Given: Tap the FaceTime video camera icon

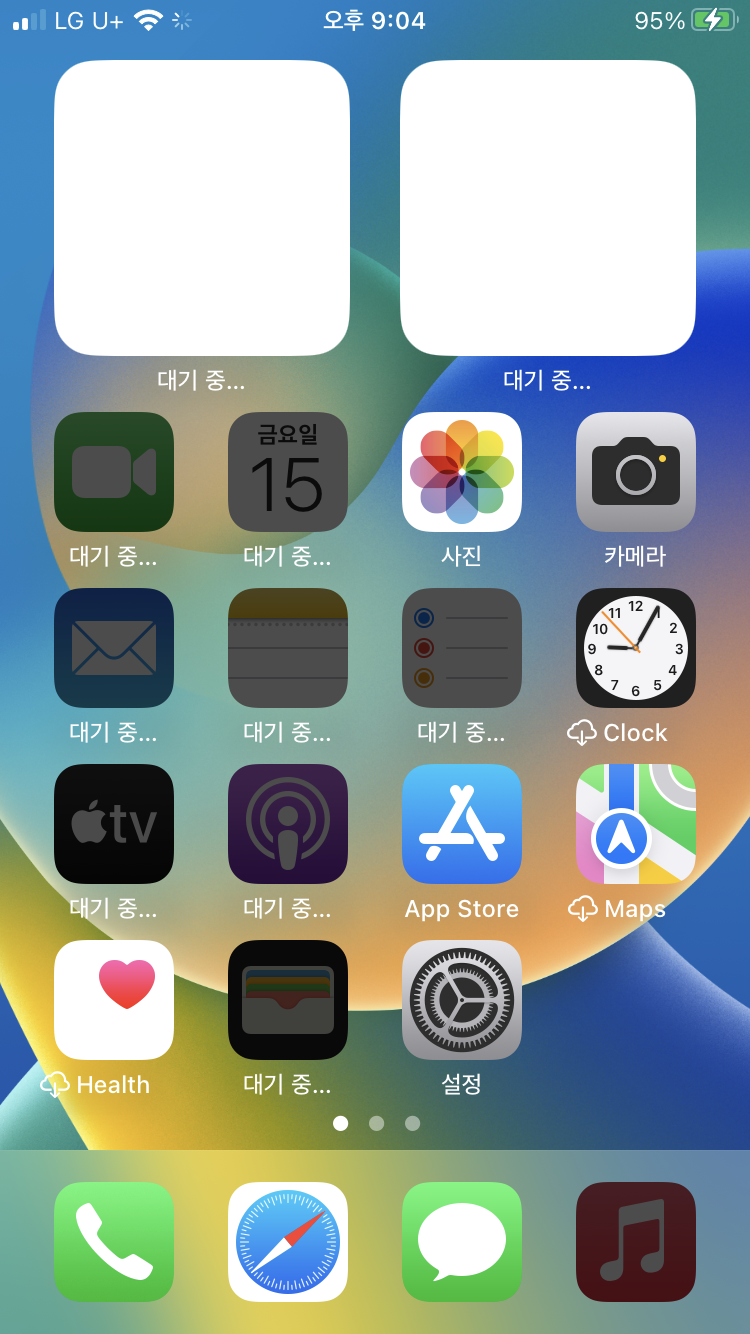Looking at the screenshot, I should click(114, 472).
